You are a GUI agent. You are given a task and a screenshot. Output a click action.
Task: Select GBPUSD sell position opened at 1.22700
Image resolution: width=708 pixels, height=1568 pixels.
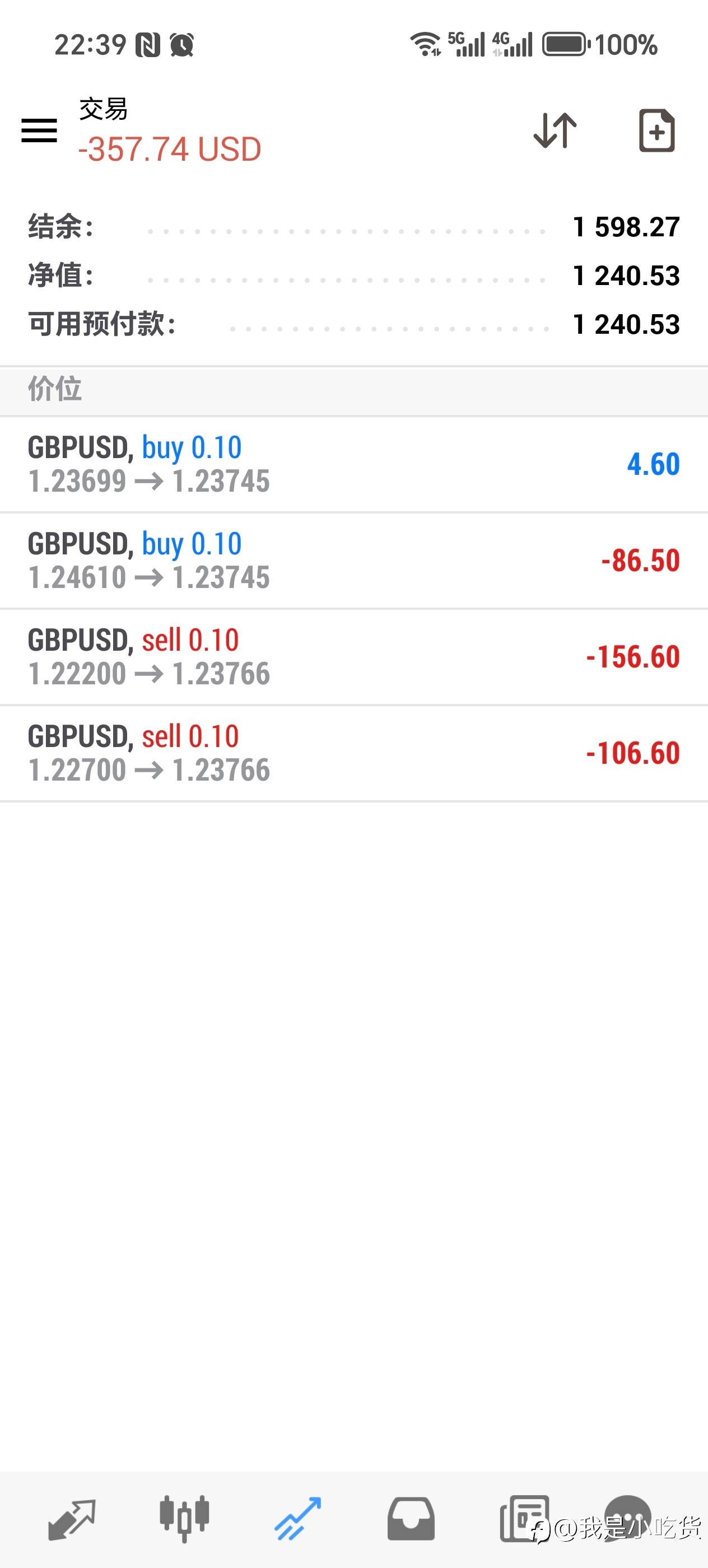tap(353, 753)
